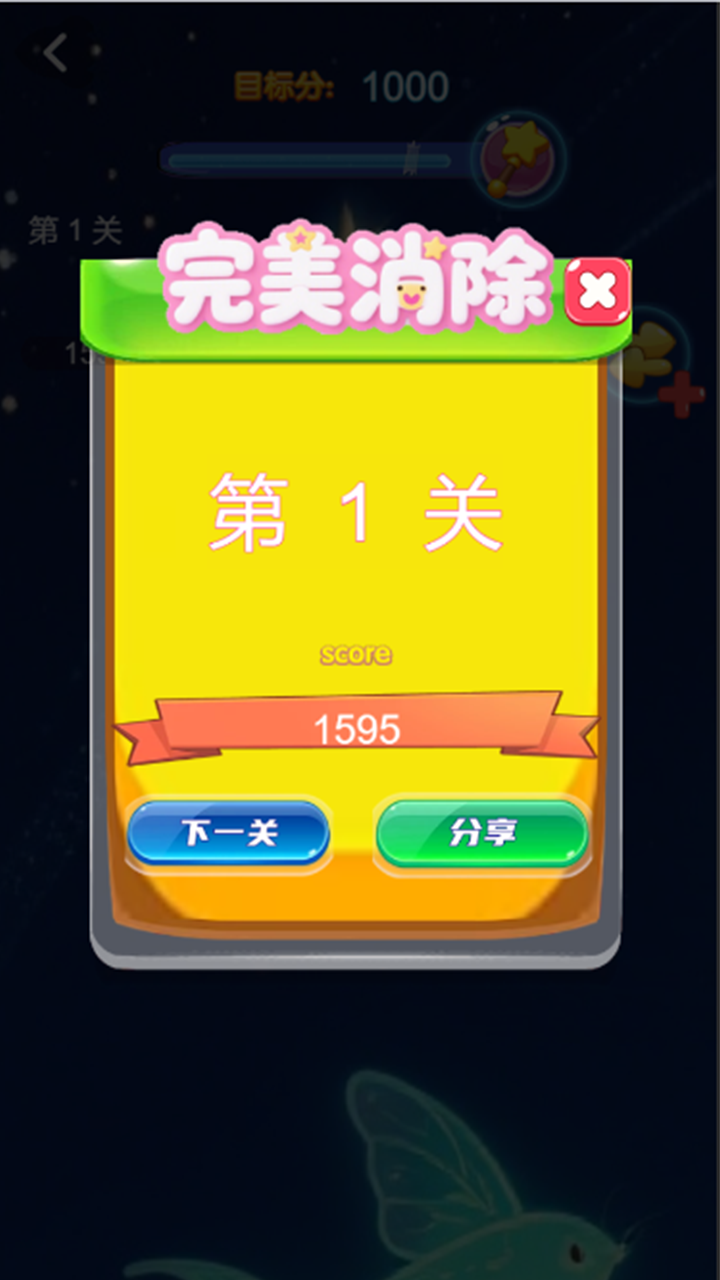Close the 完美消除 result dialog
The image size is (720, 1280).
click(597, 292)
